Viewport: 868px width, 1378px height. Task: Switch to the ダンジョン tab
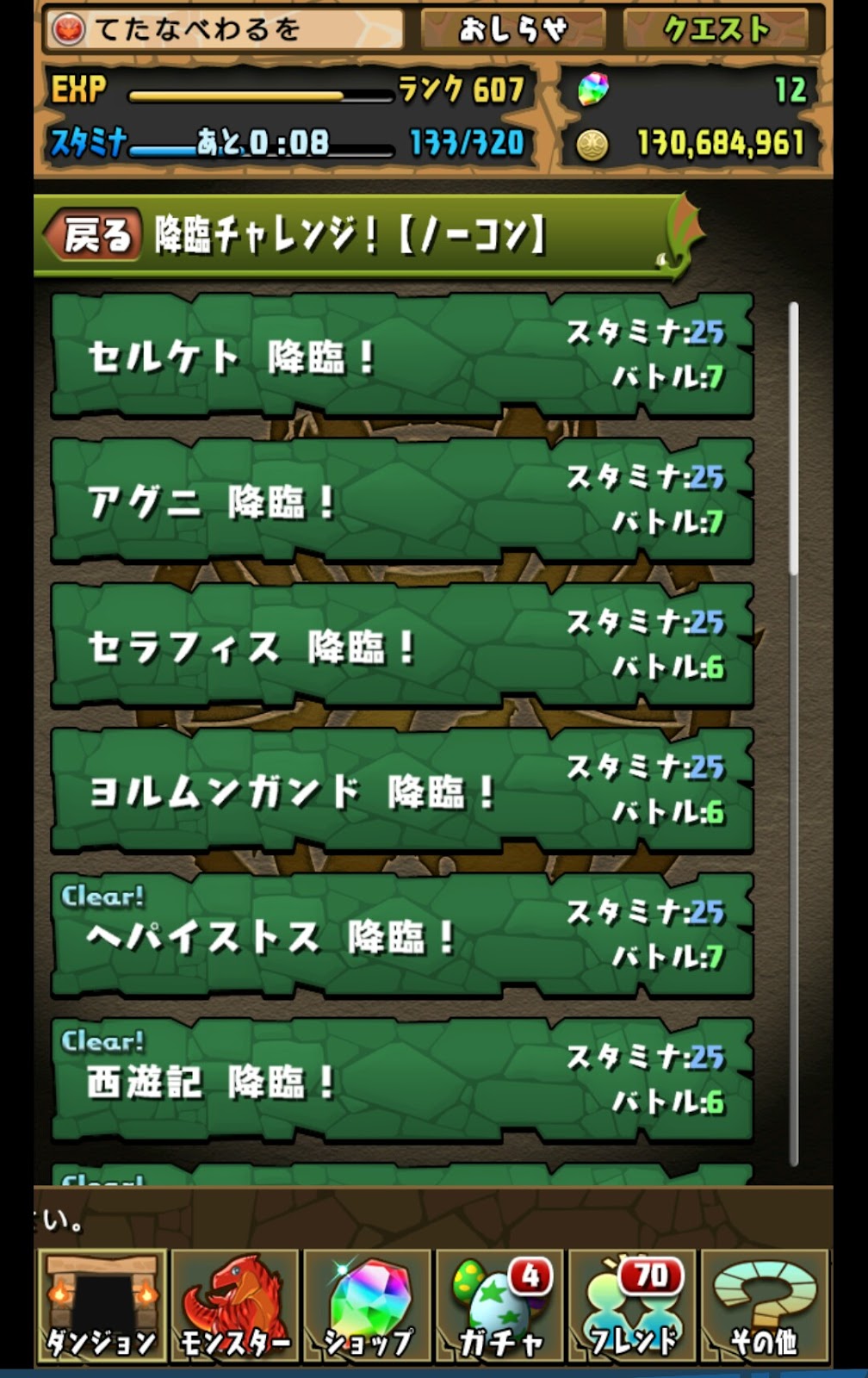[x=102, y=1307]
